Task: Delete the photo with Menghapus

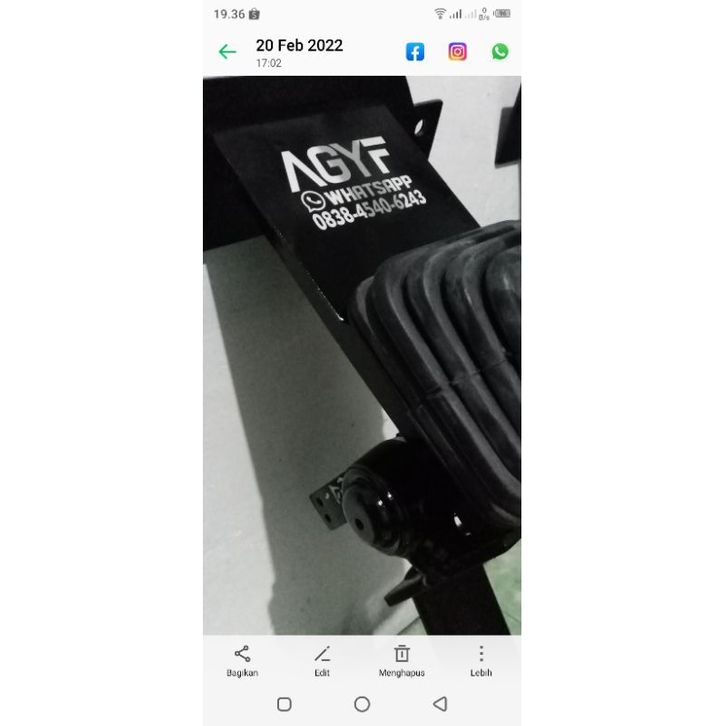Action: (401, 660)
